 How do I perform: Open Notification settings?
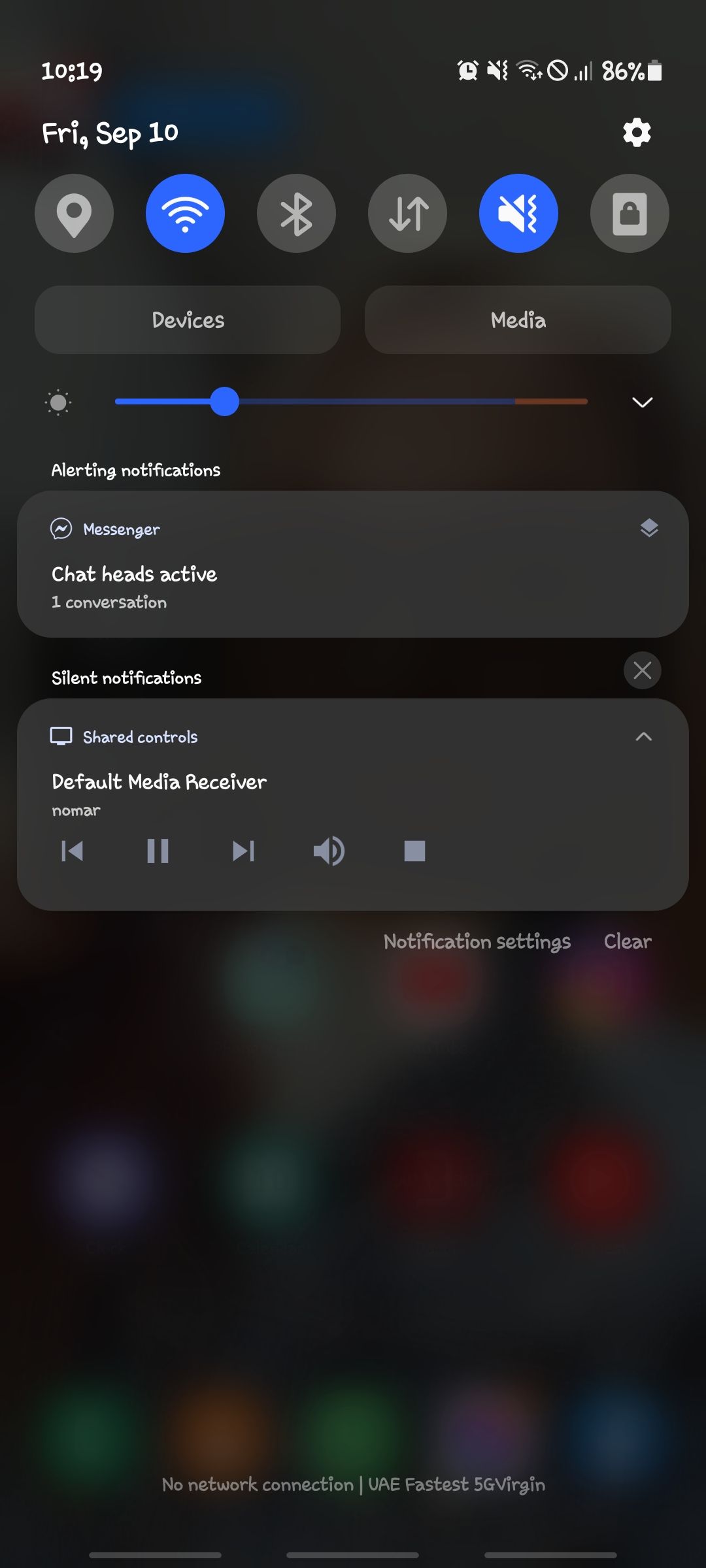point(477,941)
